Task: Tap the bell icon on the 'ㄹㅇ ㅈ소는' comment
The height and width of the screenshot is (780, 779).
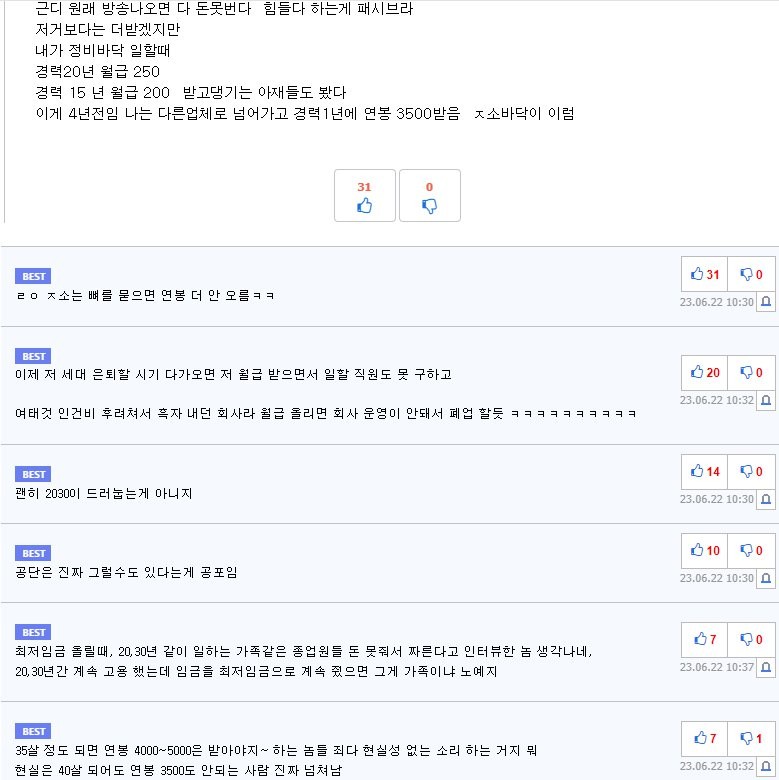Action: pos(766,301)
